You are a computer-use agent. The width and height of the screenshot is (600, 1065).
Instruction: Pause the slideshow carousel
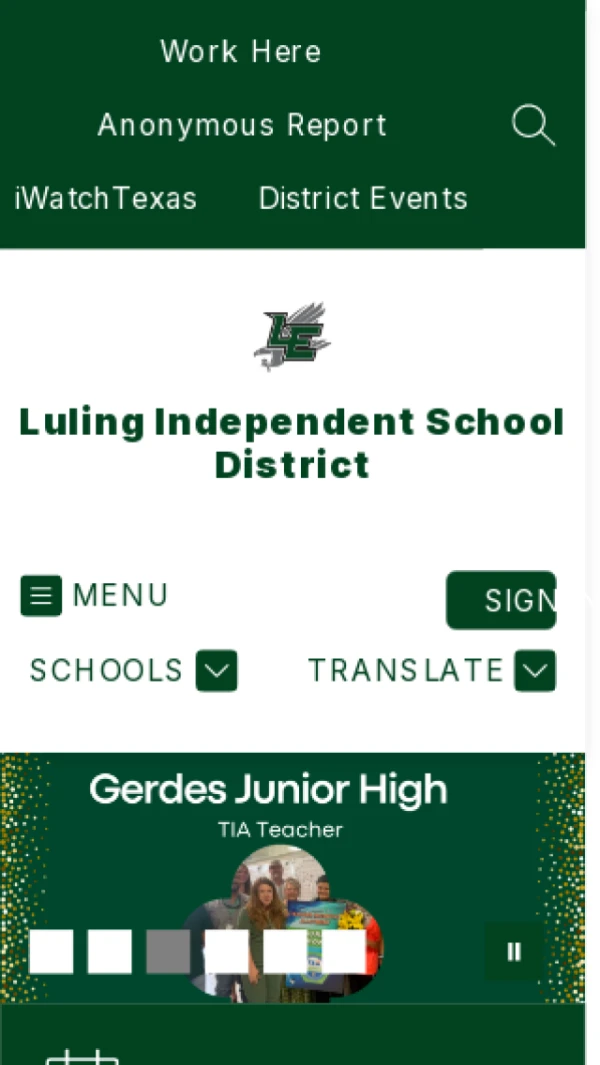(x=514, y=951)
